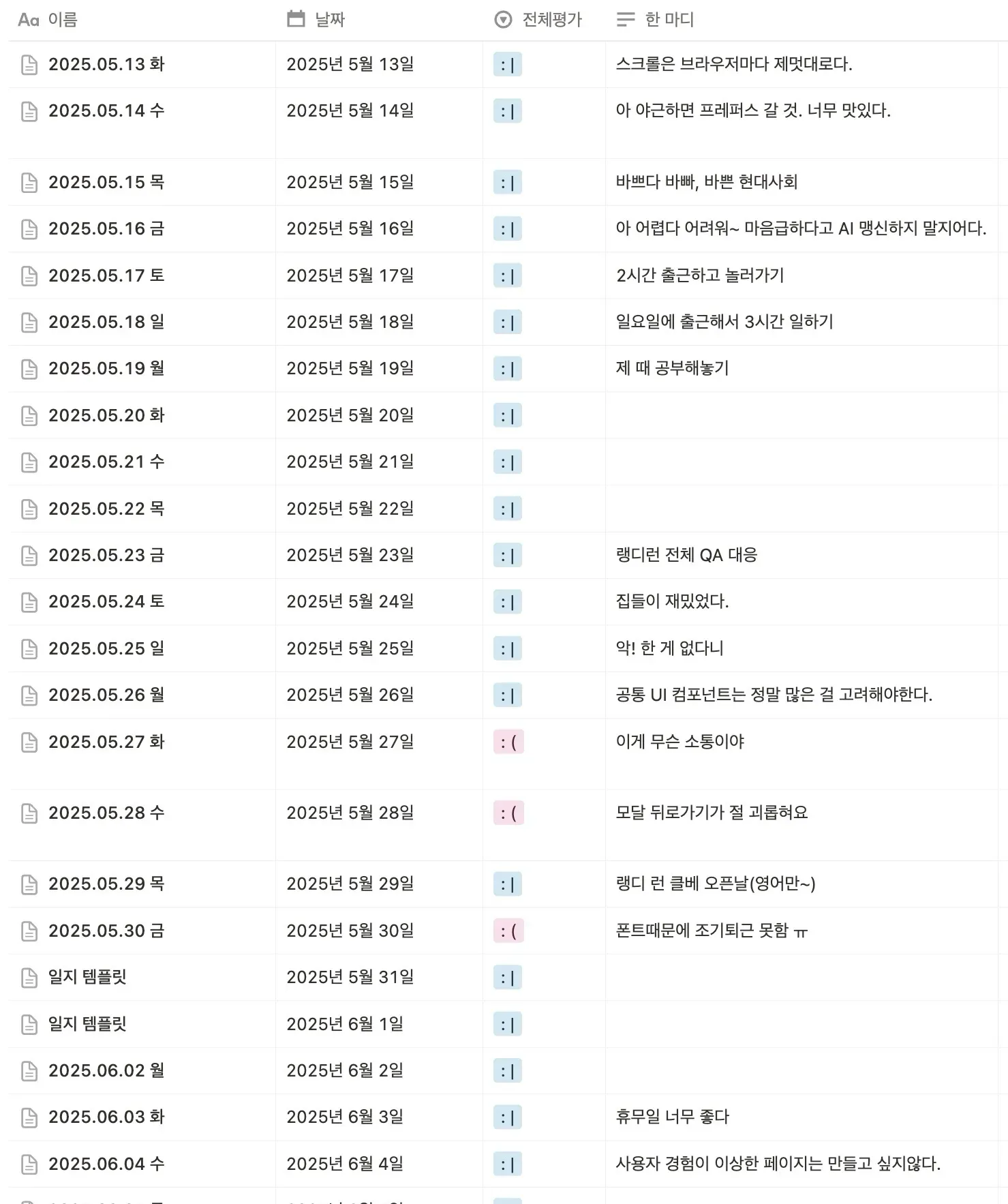The image size is (1008, 1204).
Task: Open the 전체평가 column header menu
Action: (x=551, y=20)
